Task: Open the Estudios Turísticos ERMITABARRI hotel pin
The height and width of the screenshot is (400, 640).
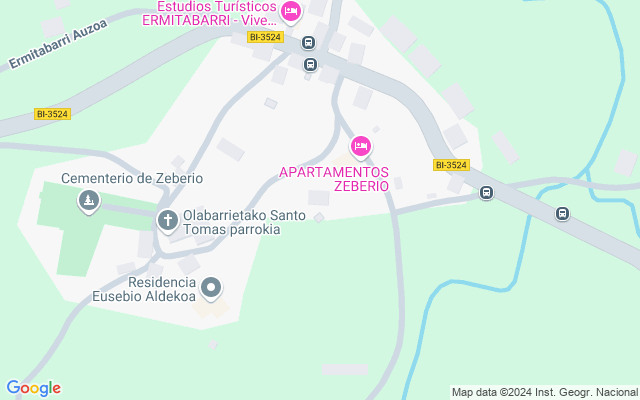Action: pyautogui.click(x=290, y=12)
